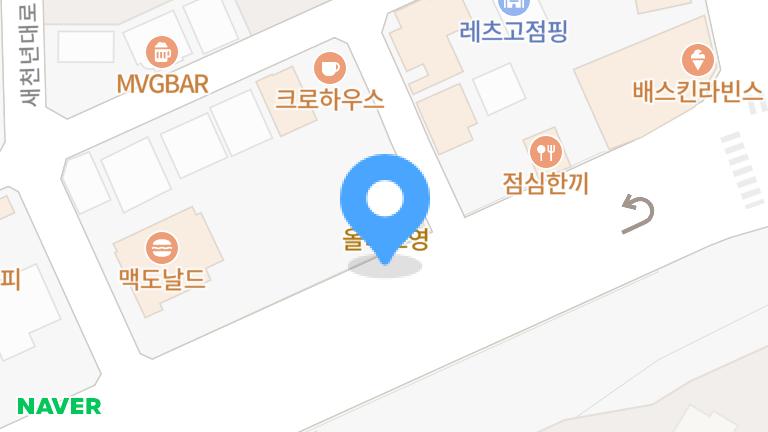Viewport: 768px width, 432px height.
Task: Select the 크로하우스 cafe marker
Action: click(x=329, y=69)
